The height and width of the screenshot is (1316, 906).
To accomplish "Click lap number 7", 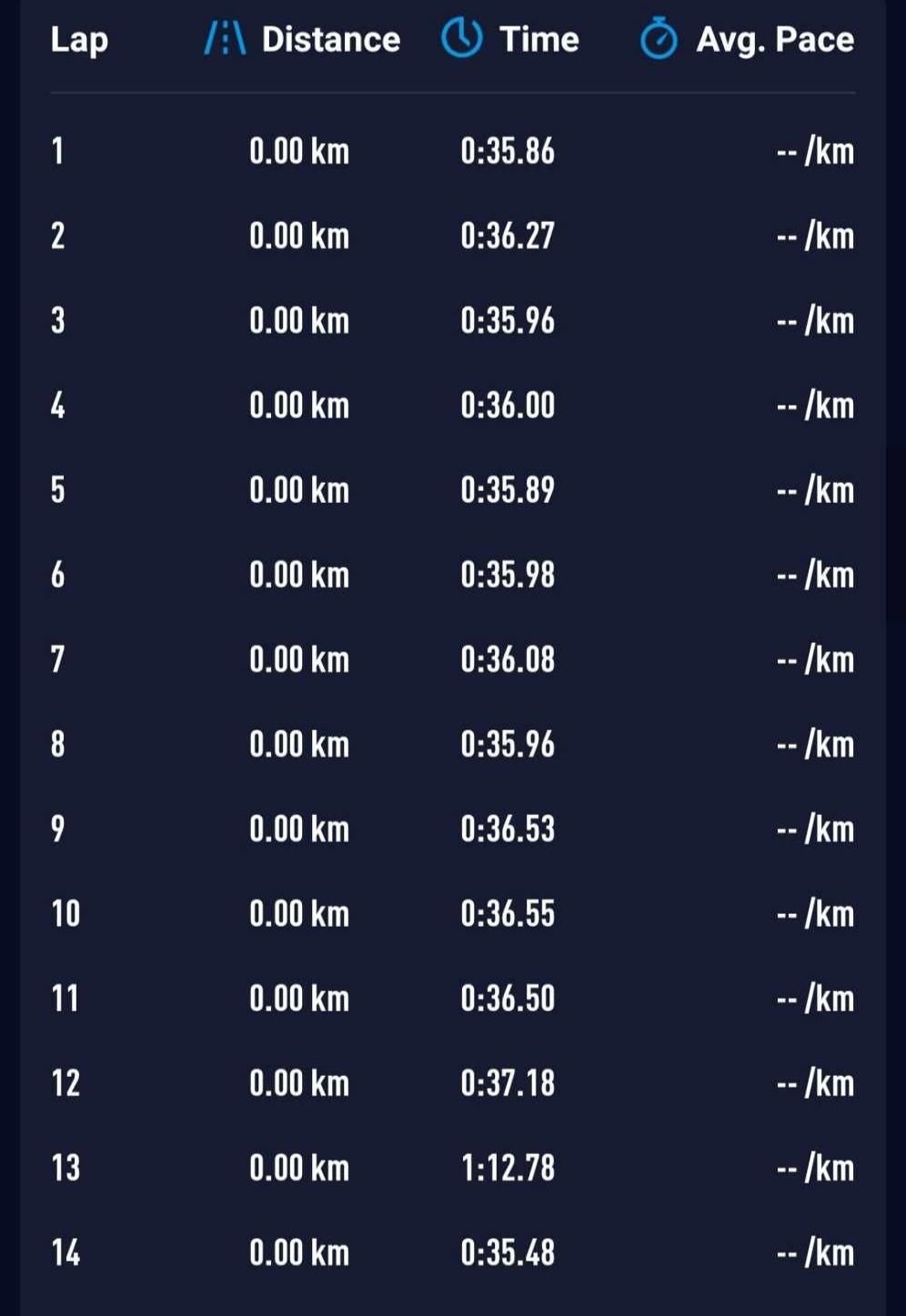I will point(57,660).
